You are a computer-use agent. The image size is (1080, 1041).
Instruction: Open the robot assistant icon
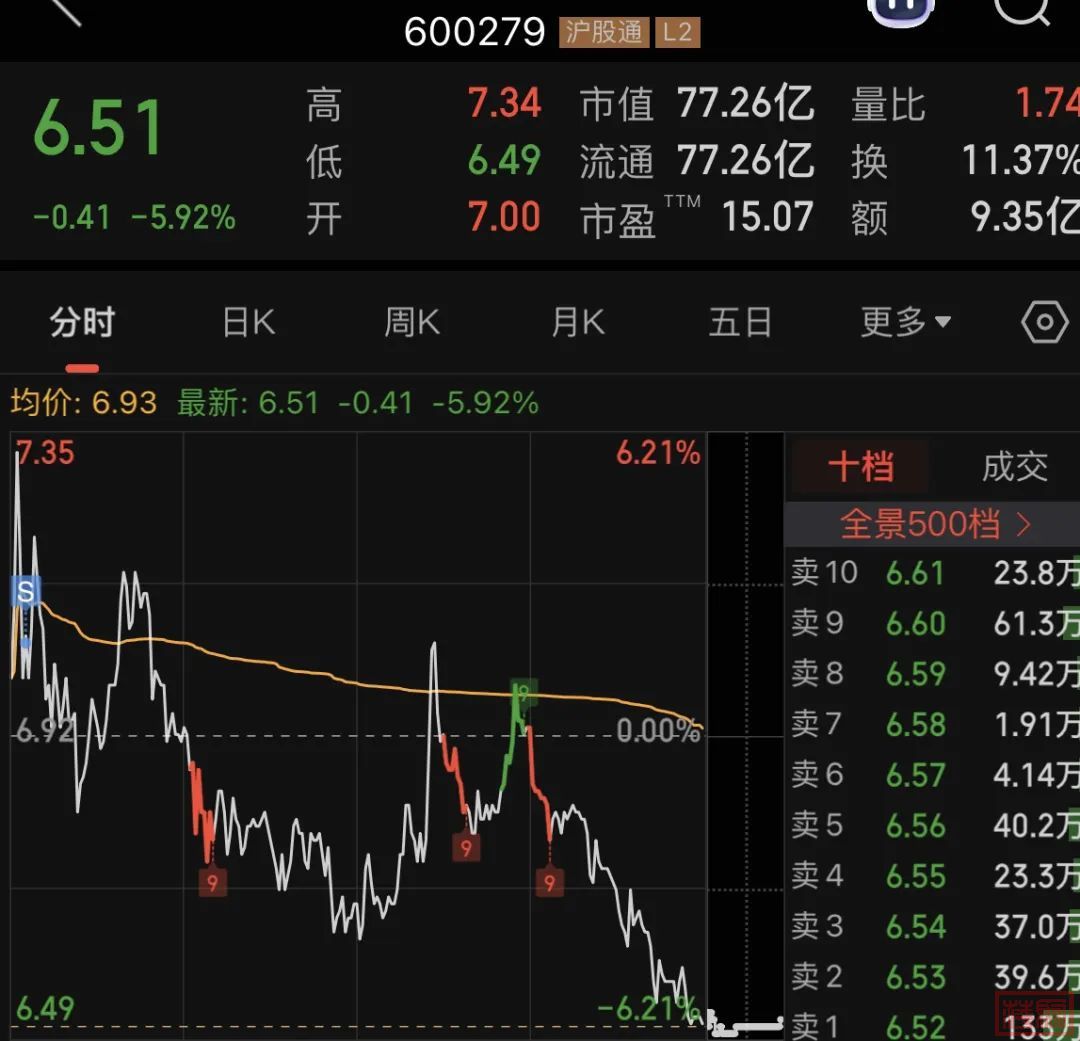coord(899,12)
